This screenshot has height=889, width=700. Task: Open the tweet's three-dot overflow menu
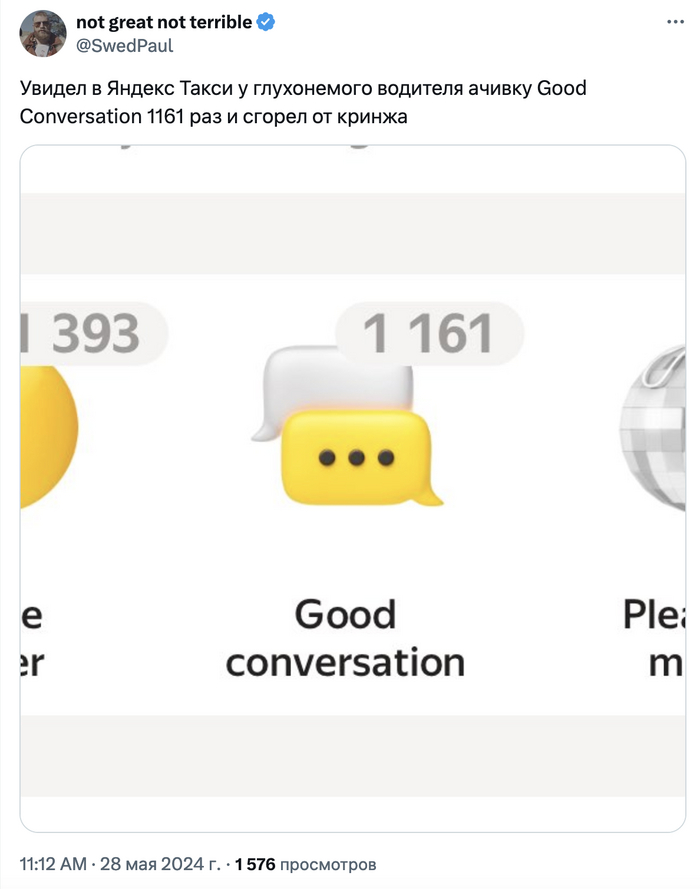pos(675,22)
